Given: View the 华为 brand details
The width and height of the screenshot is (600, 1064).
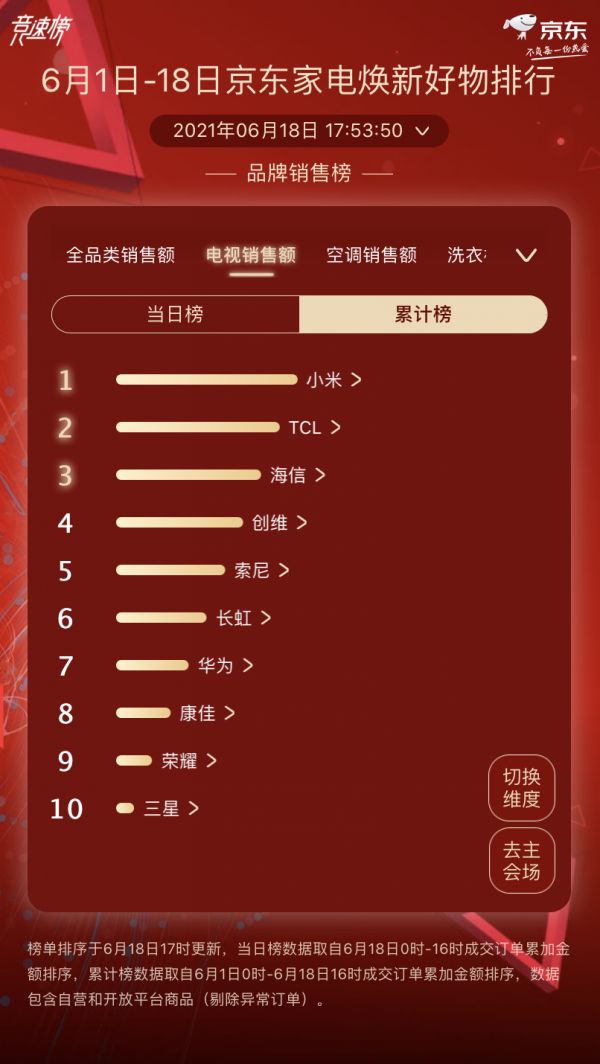Looking at the screenshot, I should coord(226,666).
